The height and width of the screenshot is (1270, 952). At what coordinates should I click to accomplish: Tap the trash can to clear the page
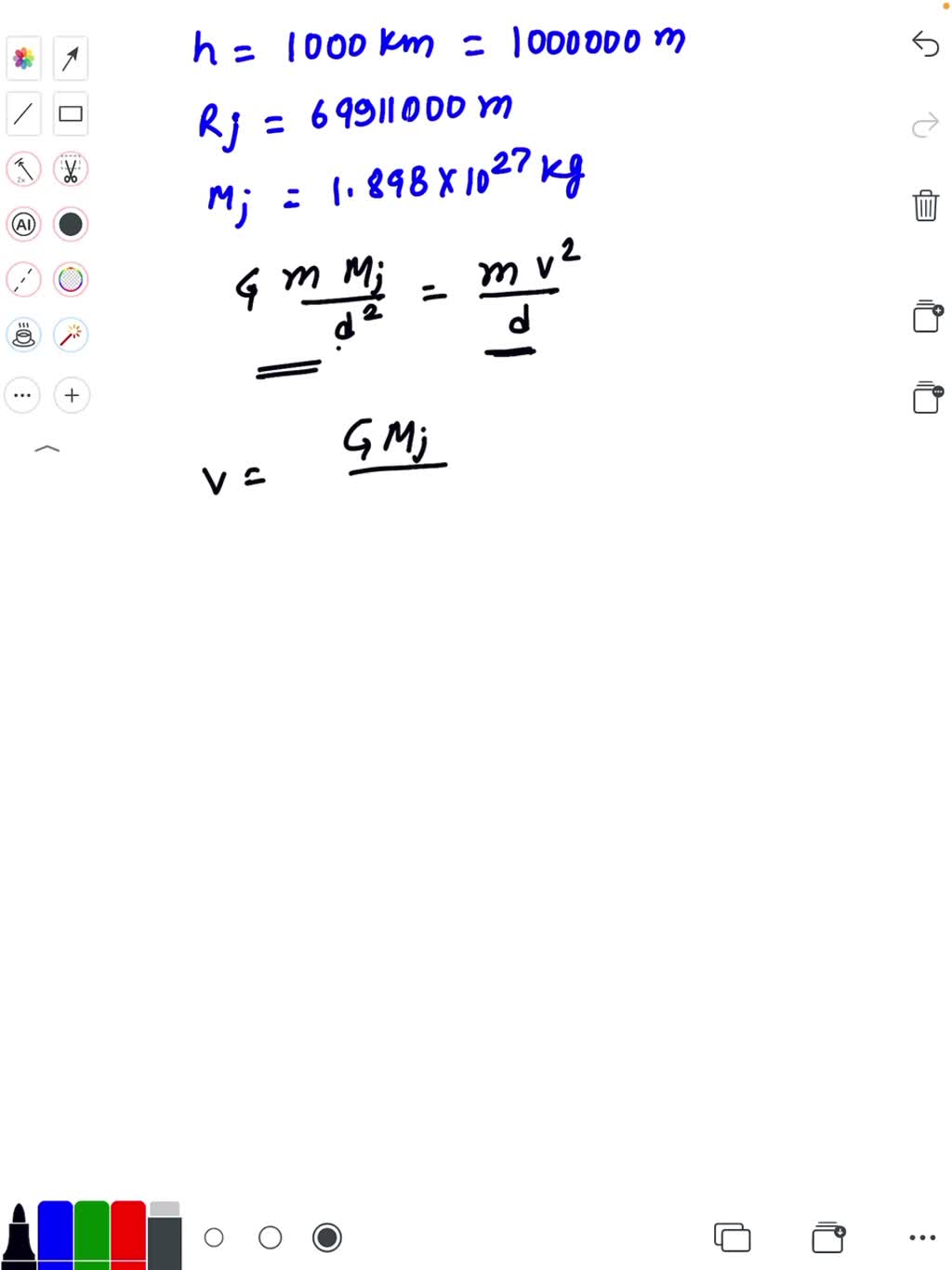925,205
